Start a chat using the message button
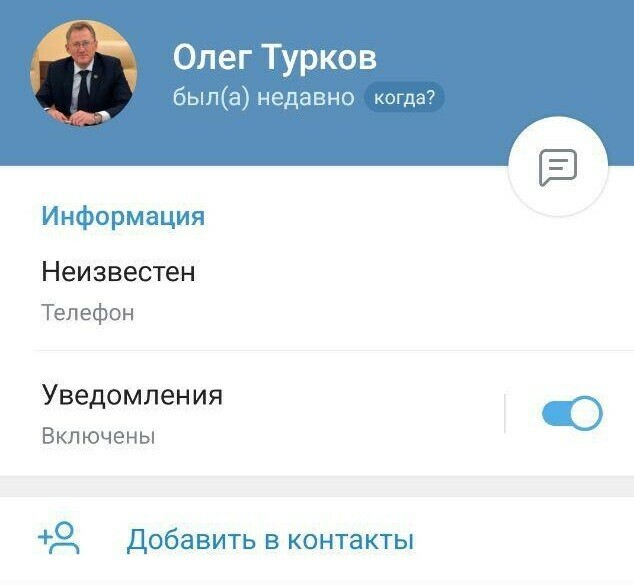This screenshot has height=585, width=634. pos(558,167)
